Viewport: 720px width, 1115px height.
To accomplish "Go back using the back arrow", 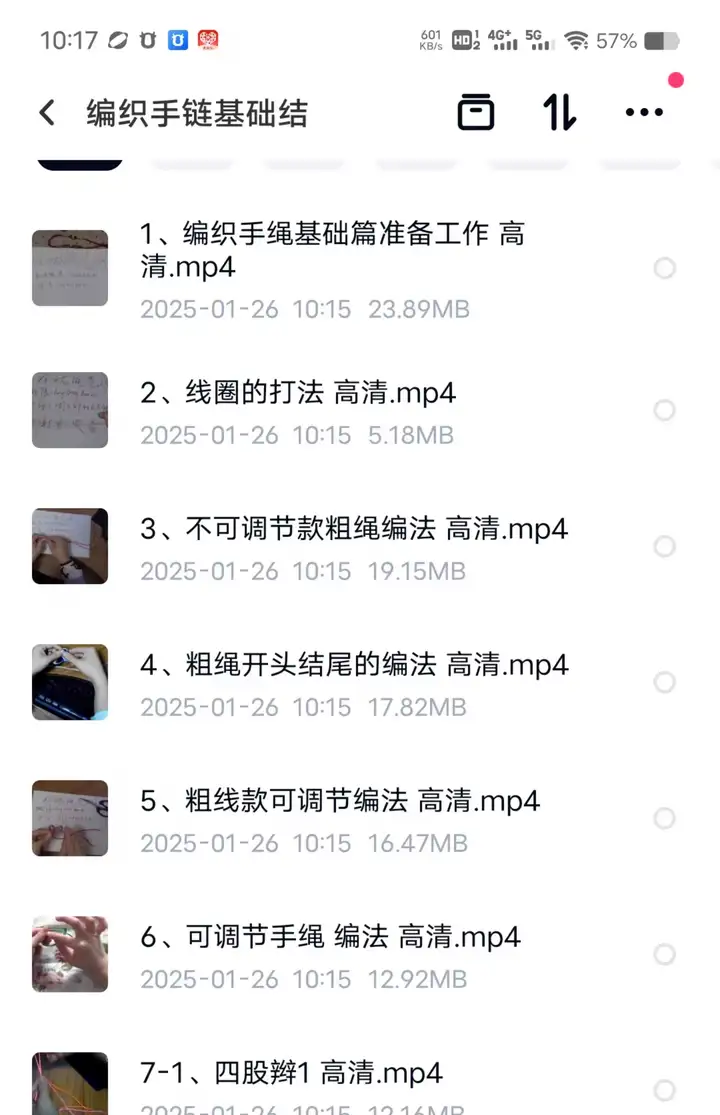I will (x=47, y=112).
